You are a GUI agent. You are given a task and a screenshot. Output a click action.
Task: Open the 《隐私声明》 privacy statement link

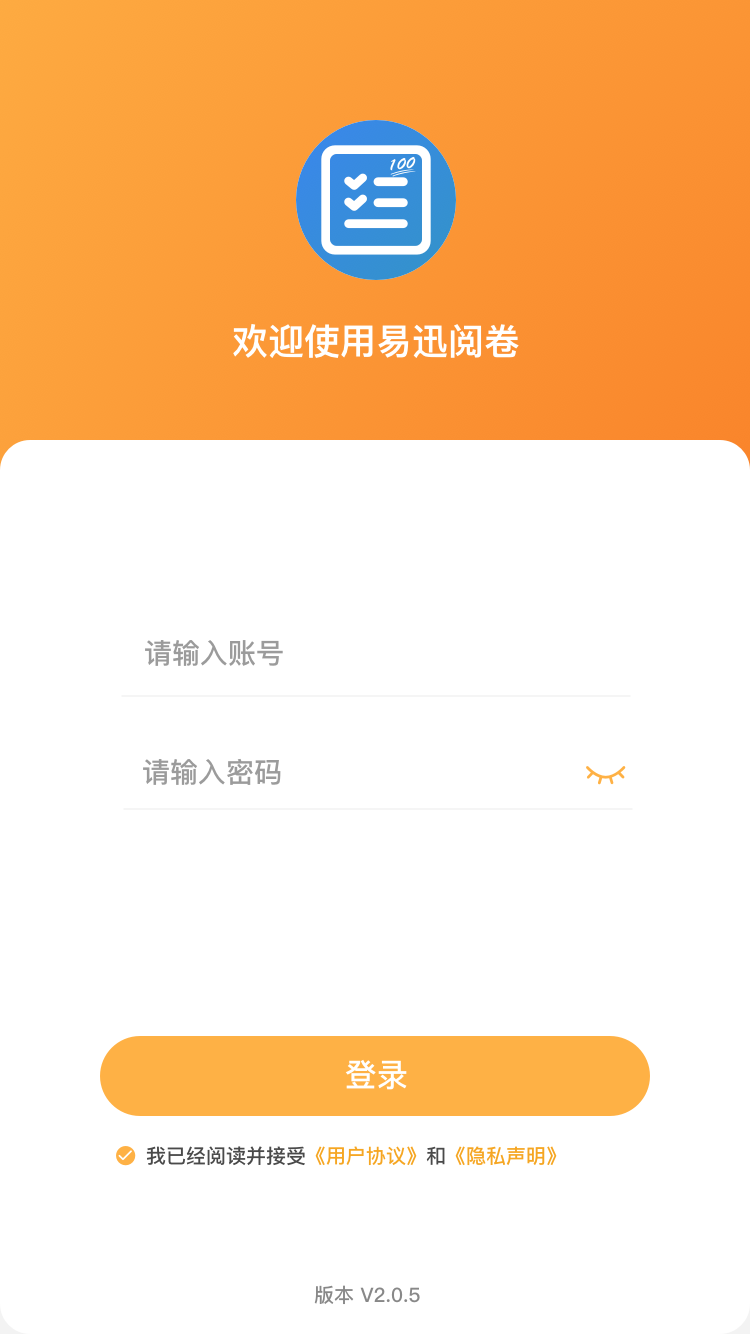tap(505, 1156)
